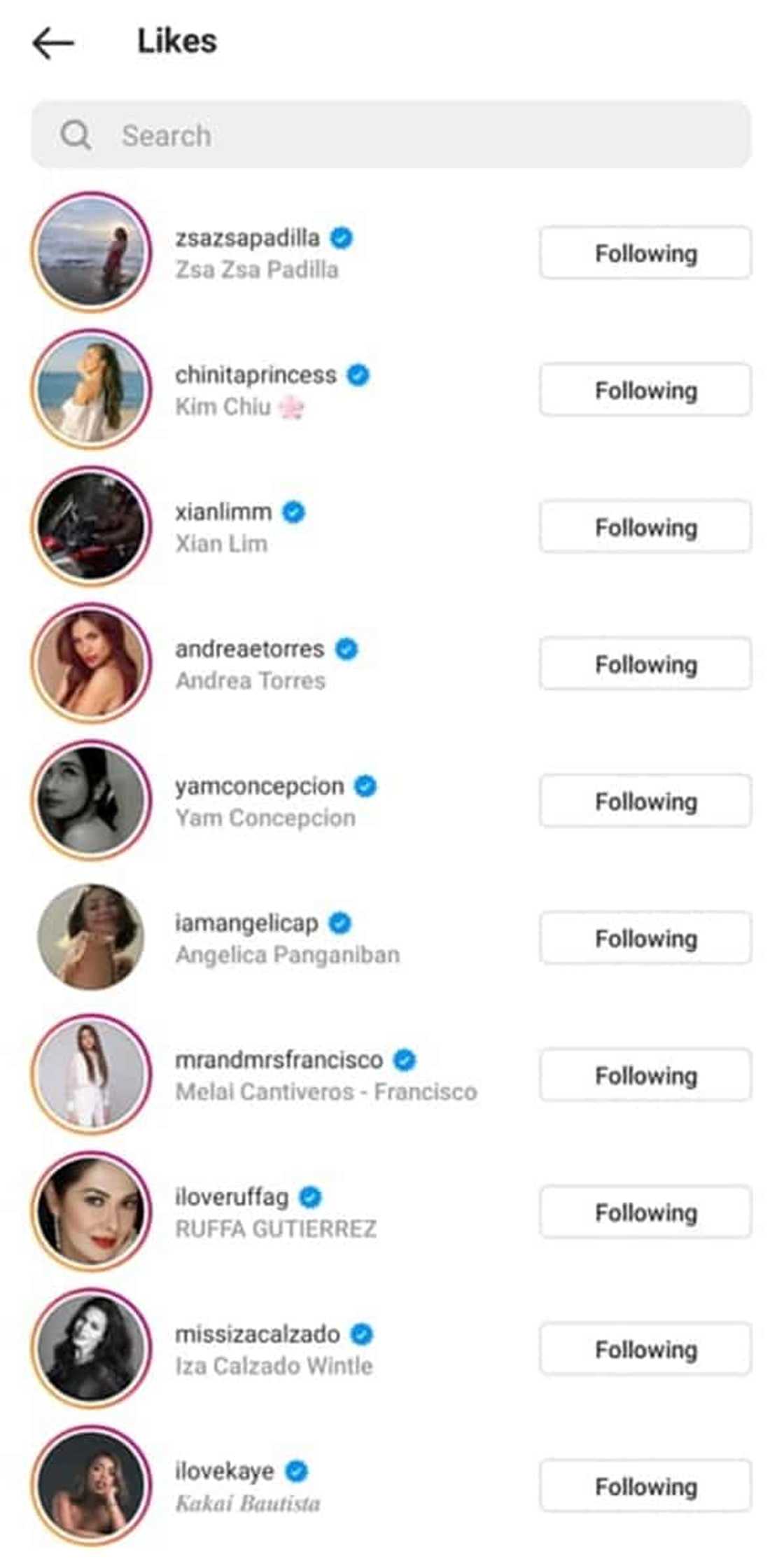Tap Following button beside iamangelicap
The image size is (784, 1564).
tap(645, 938)
